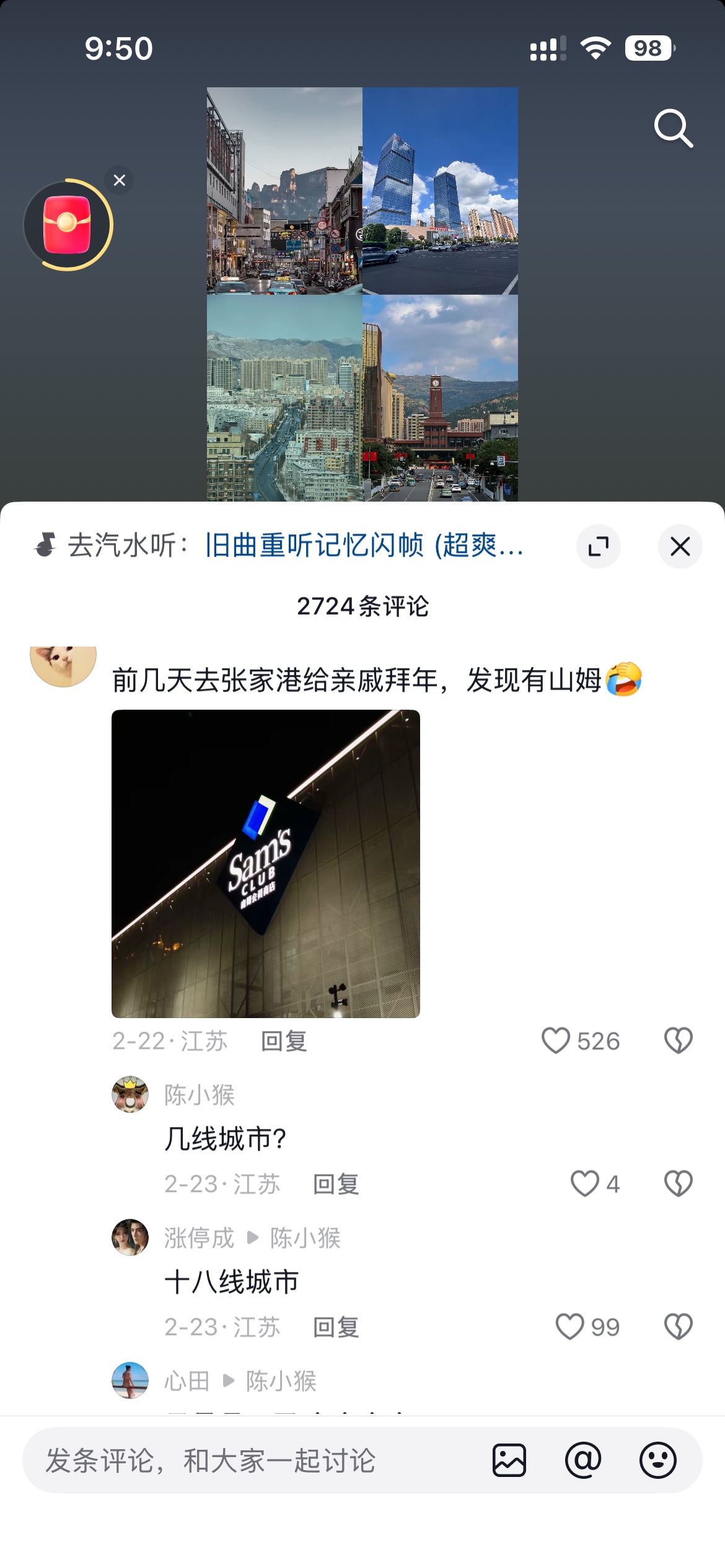This screenshot has height=1568, width=725.
Task: Expand the comments panel to full screen
Action: (x=598, y=546)
